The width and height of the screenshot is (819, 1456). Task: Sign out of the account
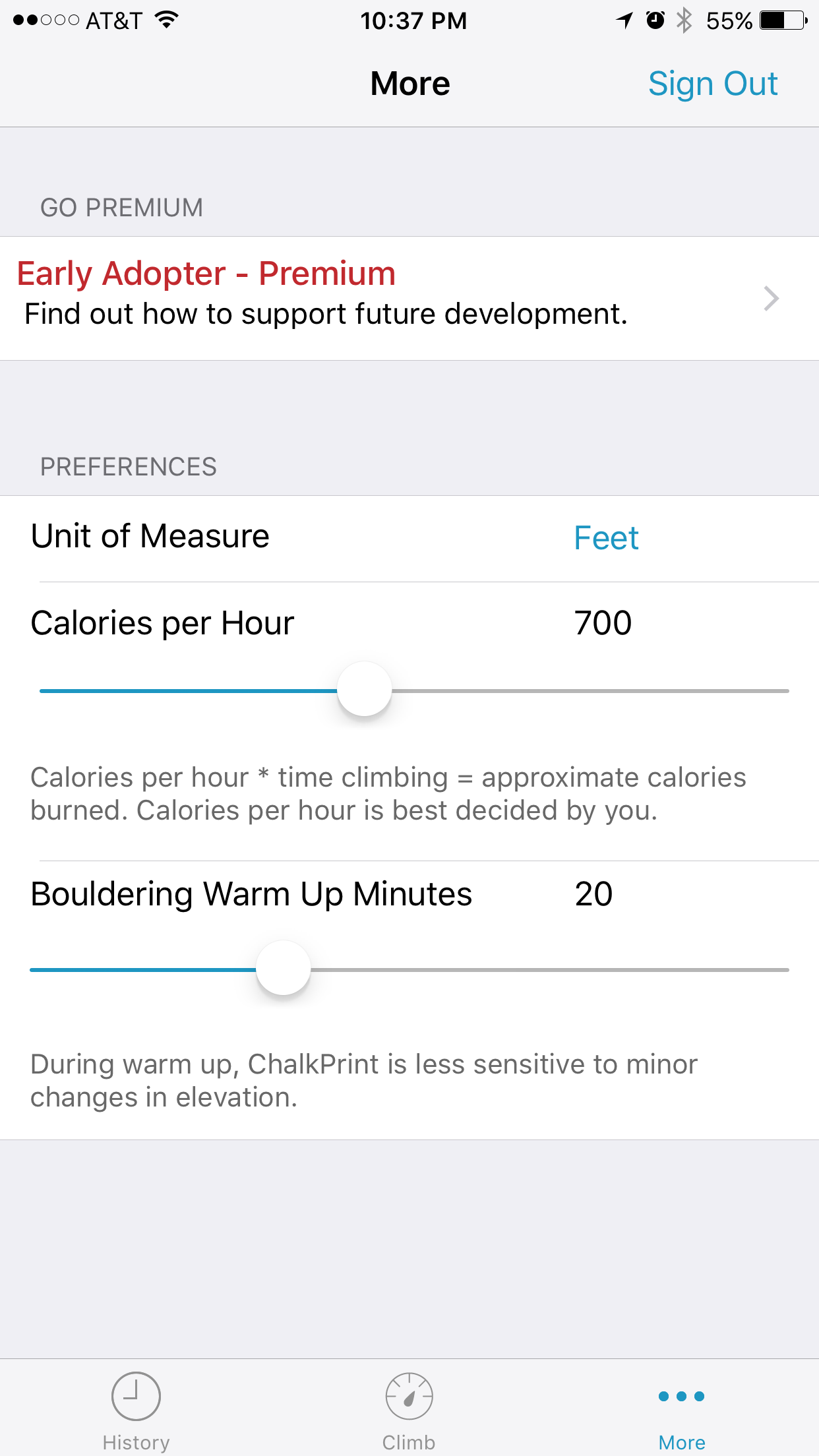713,84
